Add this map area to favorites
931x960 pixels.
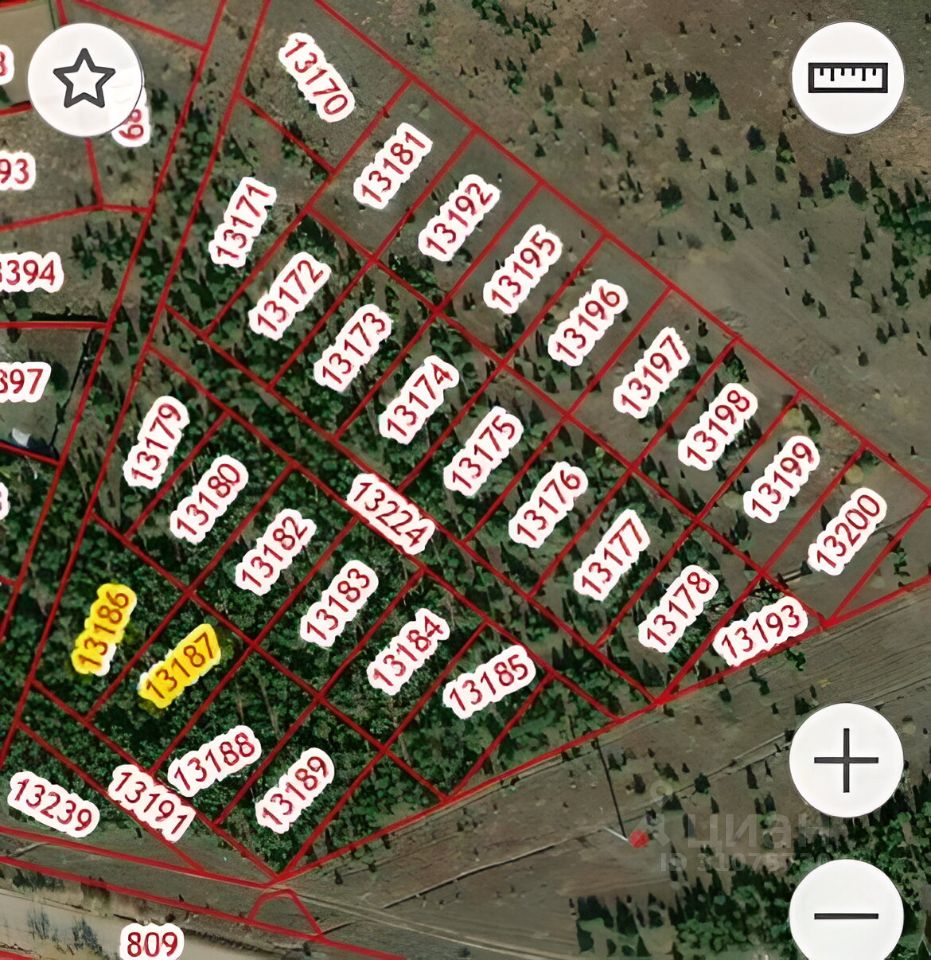pyautogui.click(x=85, y=78)
